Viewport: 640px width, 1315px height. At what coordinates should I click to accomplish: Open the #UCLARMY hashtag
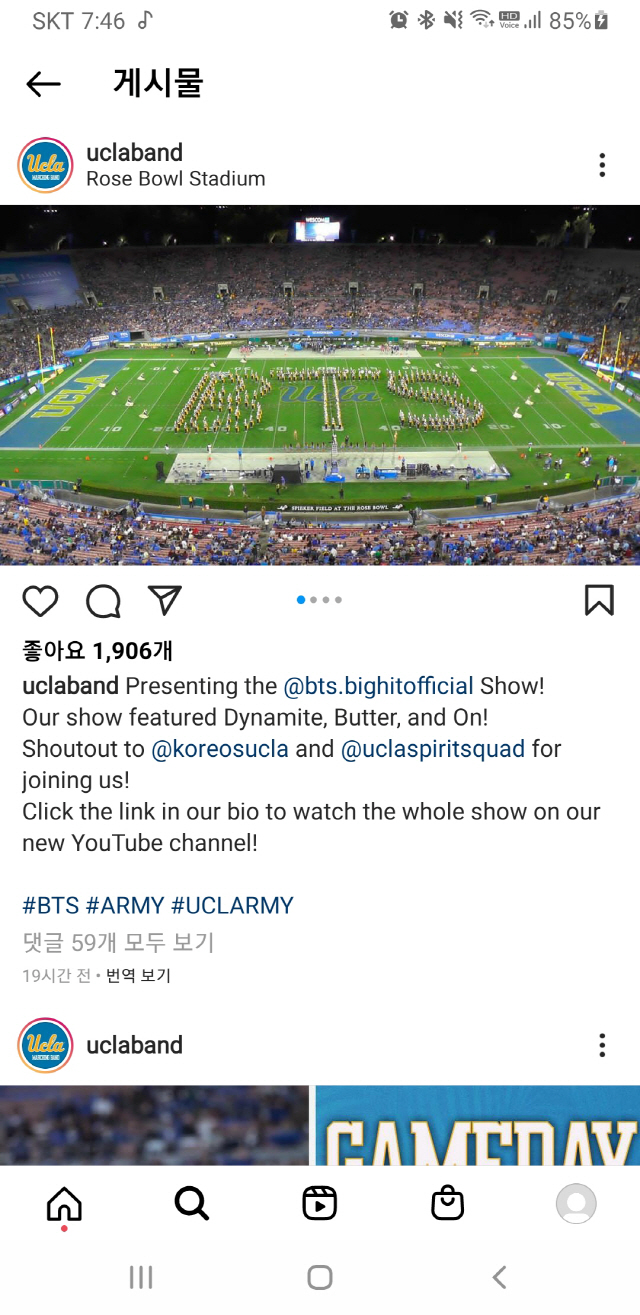[x=232, y=905]
